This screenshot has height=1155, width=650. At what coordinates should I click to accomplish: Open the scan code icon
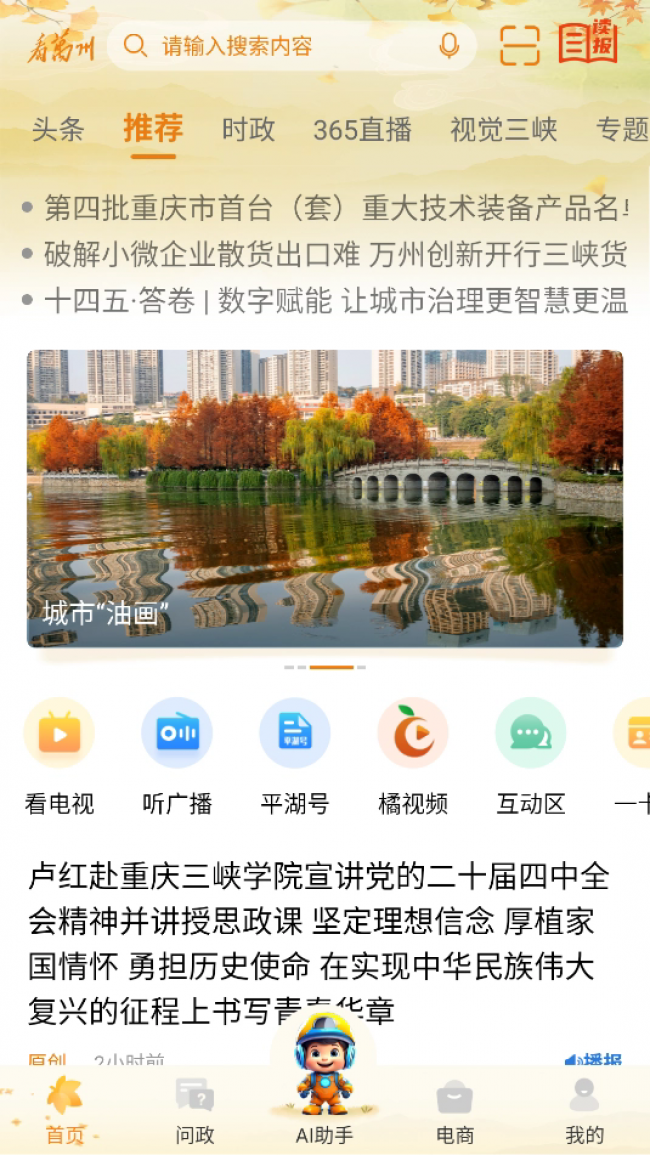pos(520,46)
